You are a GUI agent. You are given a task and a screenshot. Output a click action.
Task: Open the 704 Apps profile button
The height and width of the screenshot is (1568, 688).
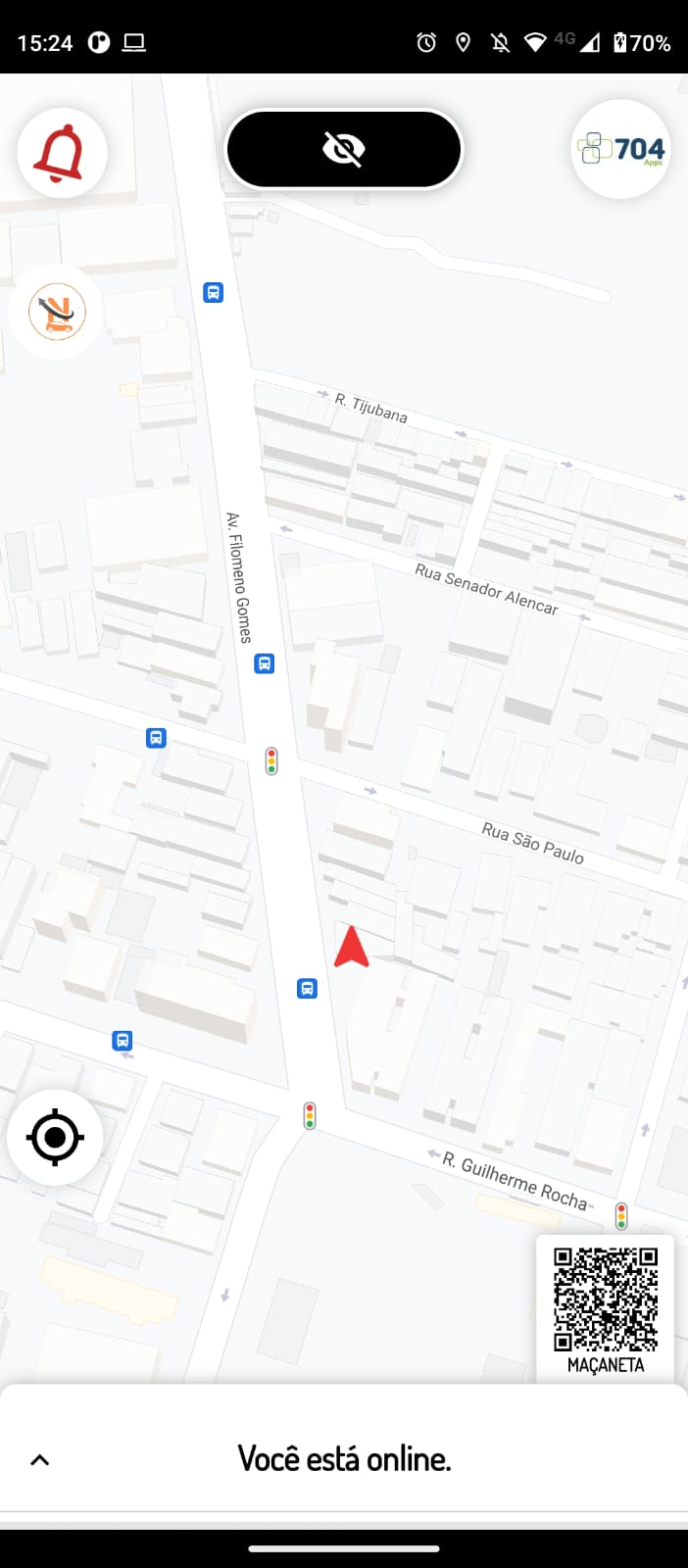tap(620, 150)
